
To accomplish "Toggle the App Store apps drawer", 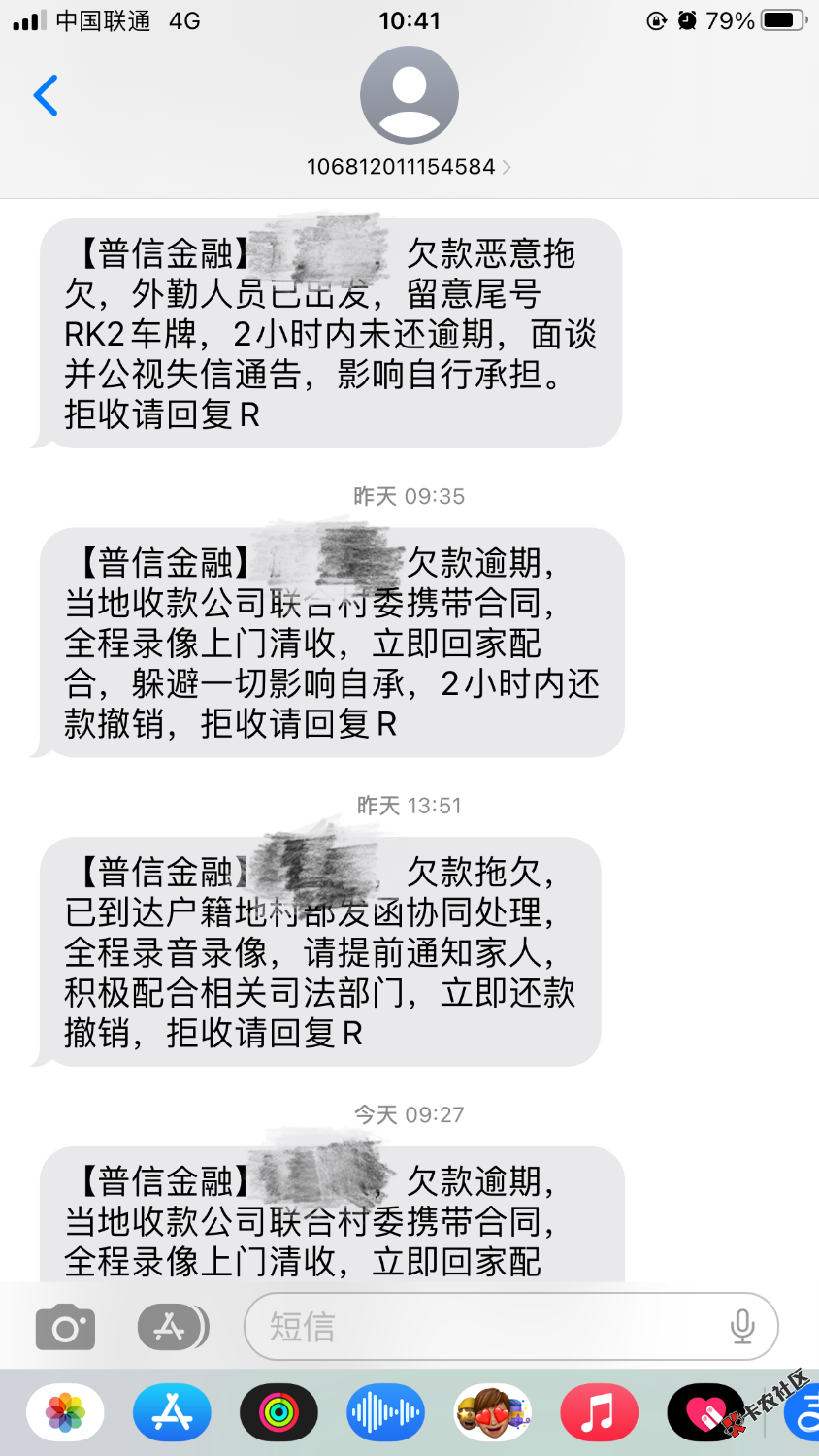I will point(173,1327).
